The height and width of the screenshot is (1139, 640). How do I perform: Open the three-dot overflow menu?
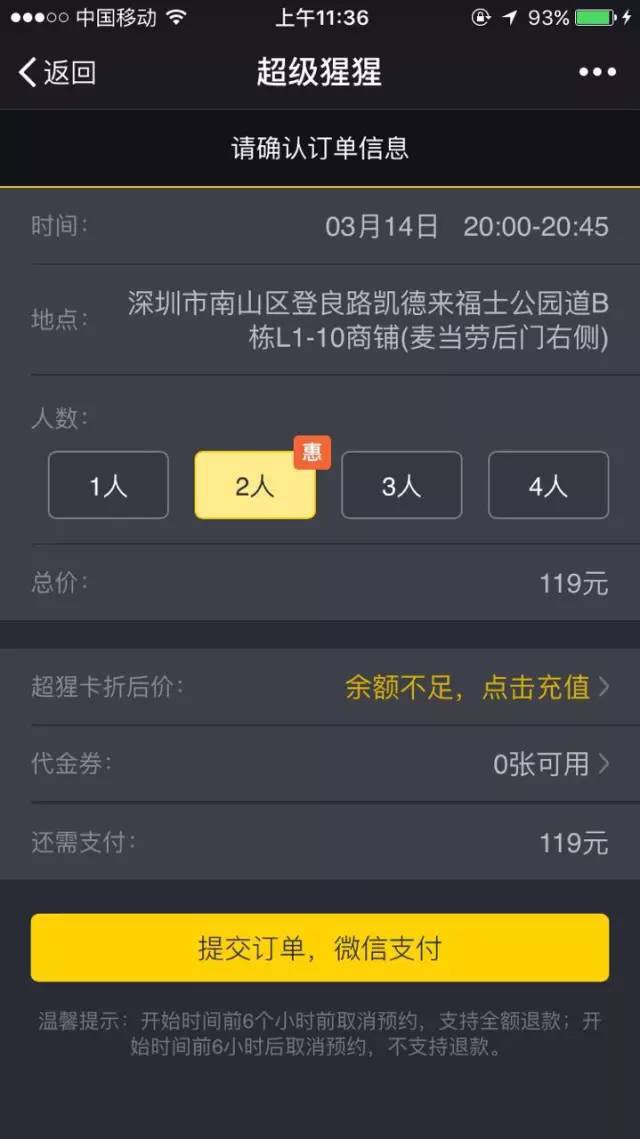[597, 72]
